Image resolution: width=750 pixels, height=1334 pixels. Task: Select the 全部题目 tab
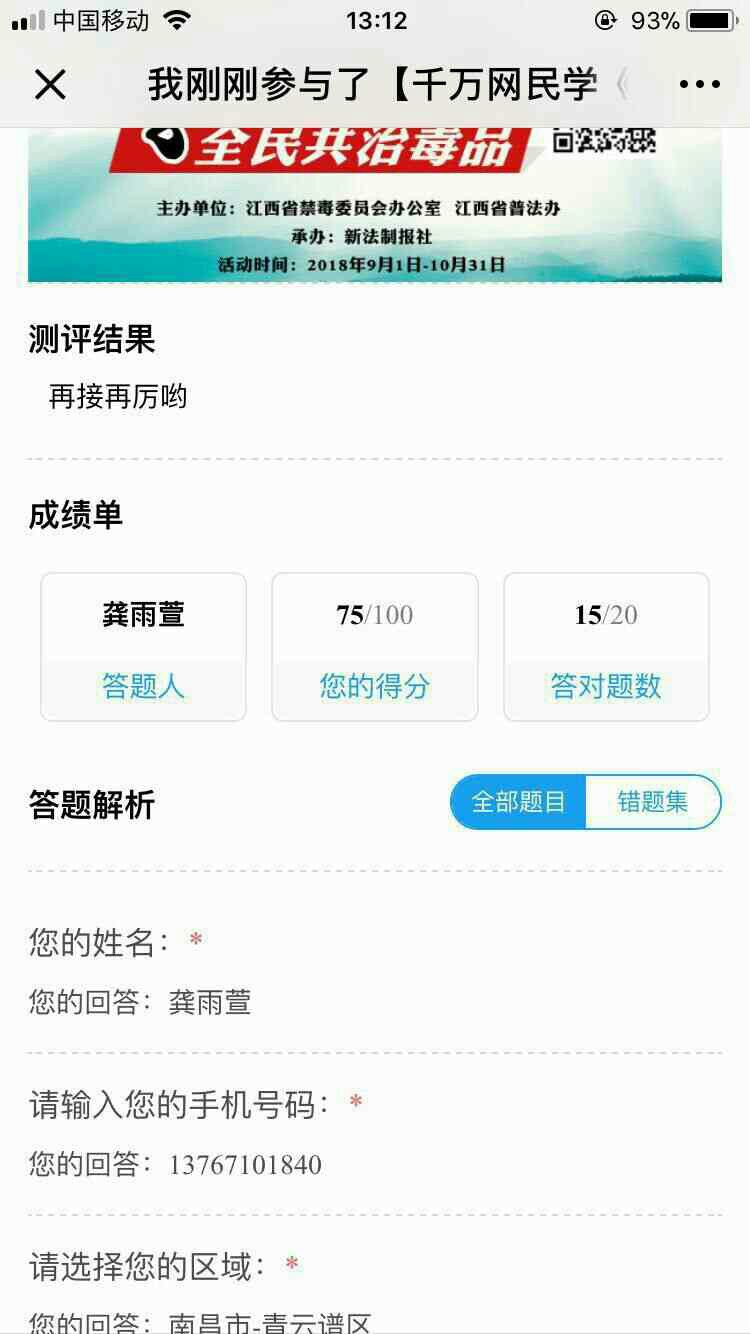click(518, 802)
